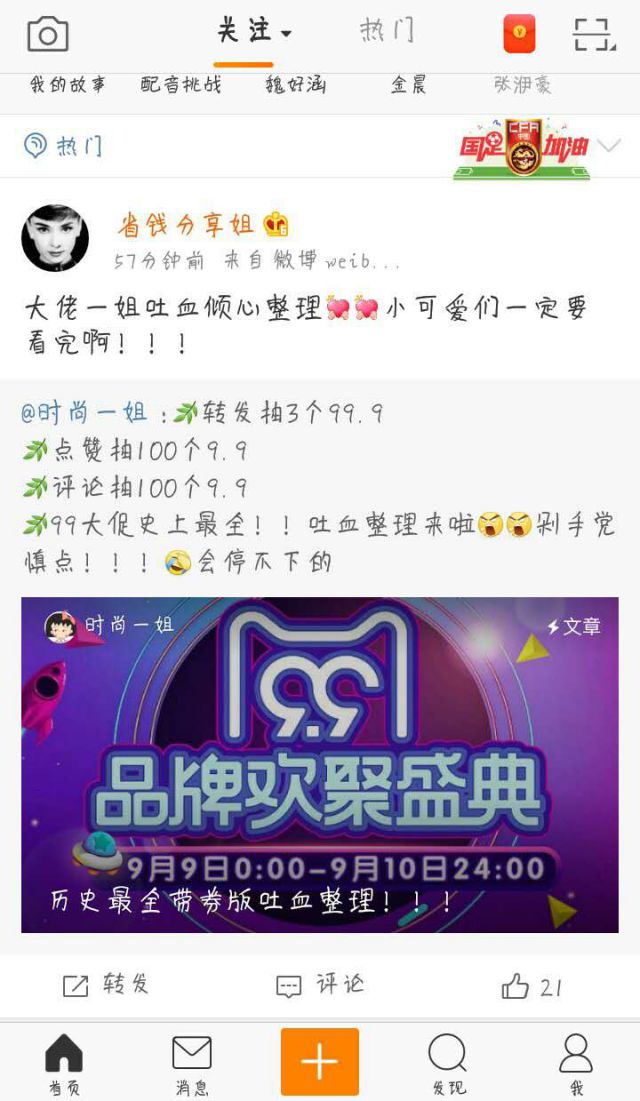
Task: Open the QR code scanner
Action: tap(594, 35)
